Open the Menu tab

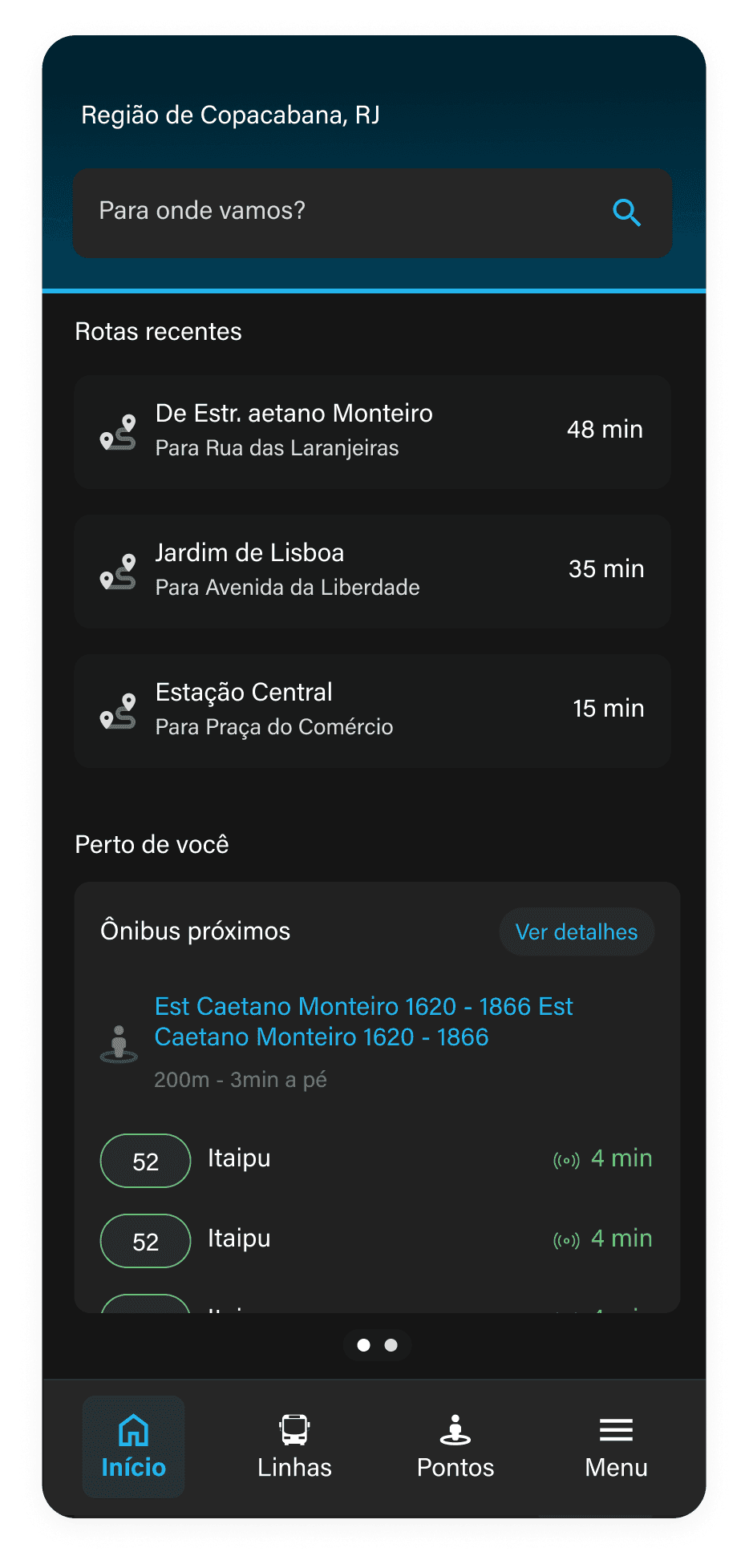616,1446
